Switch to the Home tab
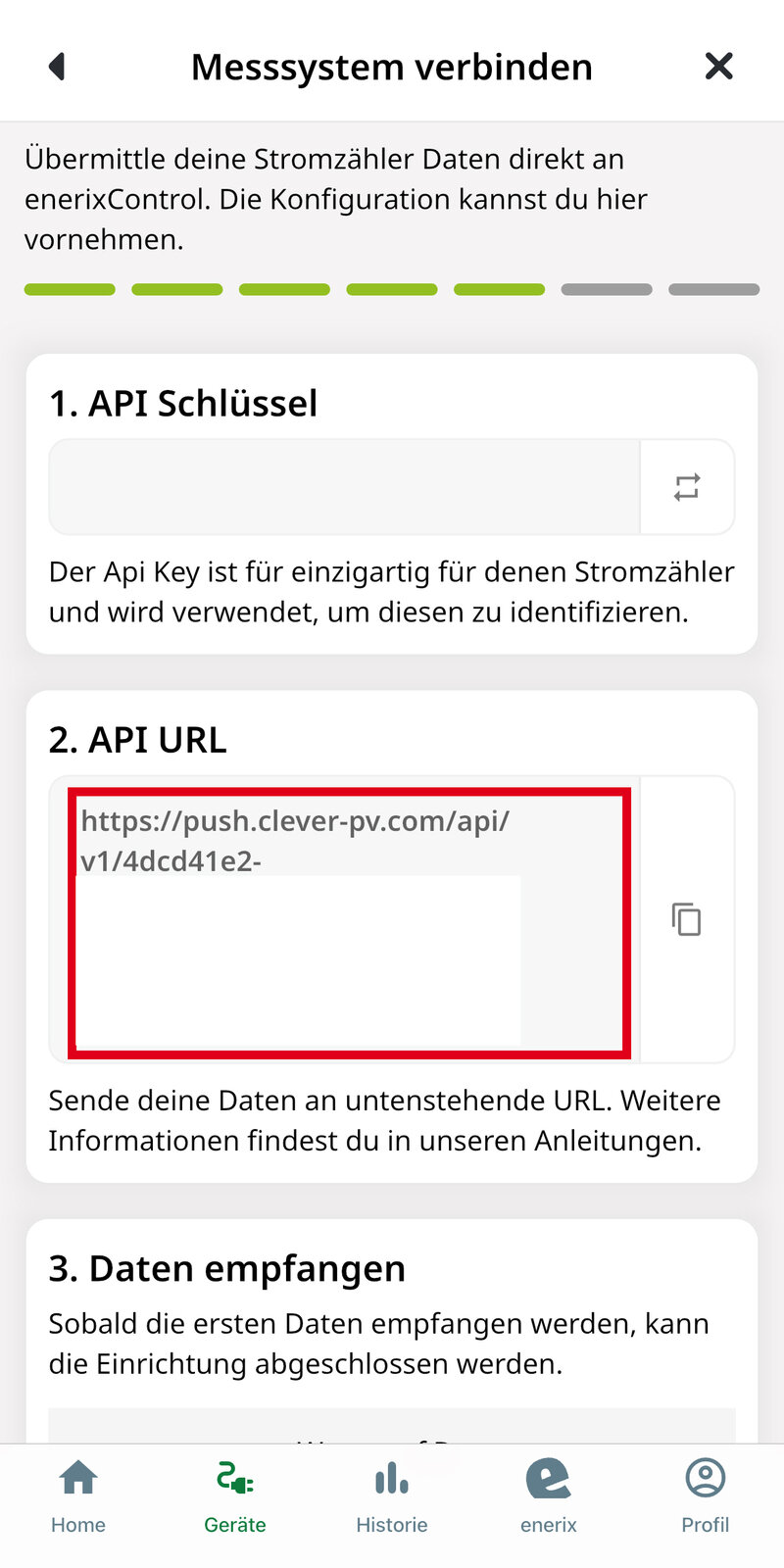This screenshot has width=784, height=1568. [x=78, y=1496]
